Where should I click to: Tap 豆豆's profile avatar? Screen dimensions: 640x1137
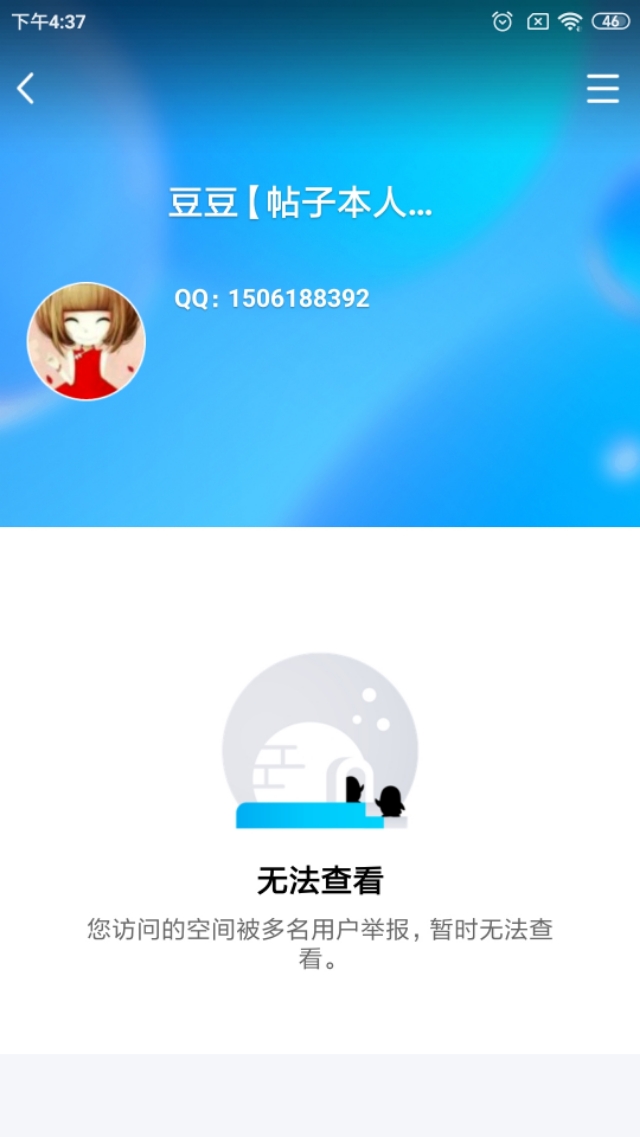[x=86, y=341]
